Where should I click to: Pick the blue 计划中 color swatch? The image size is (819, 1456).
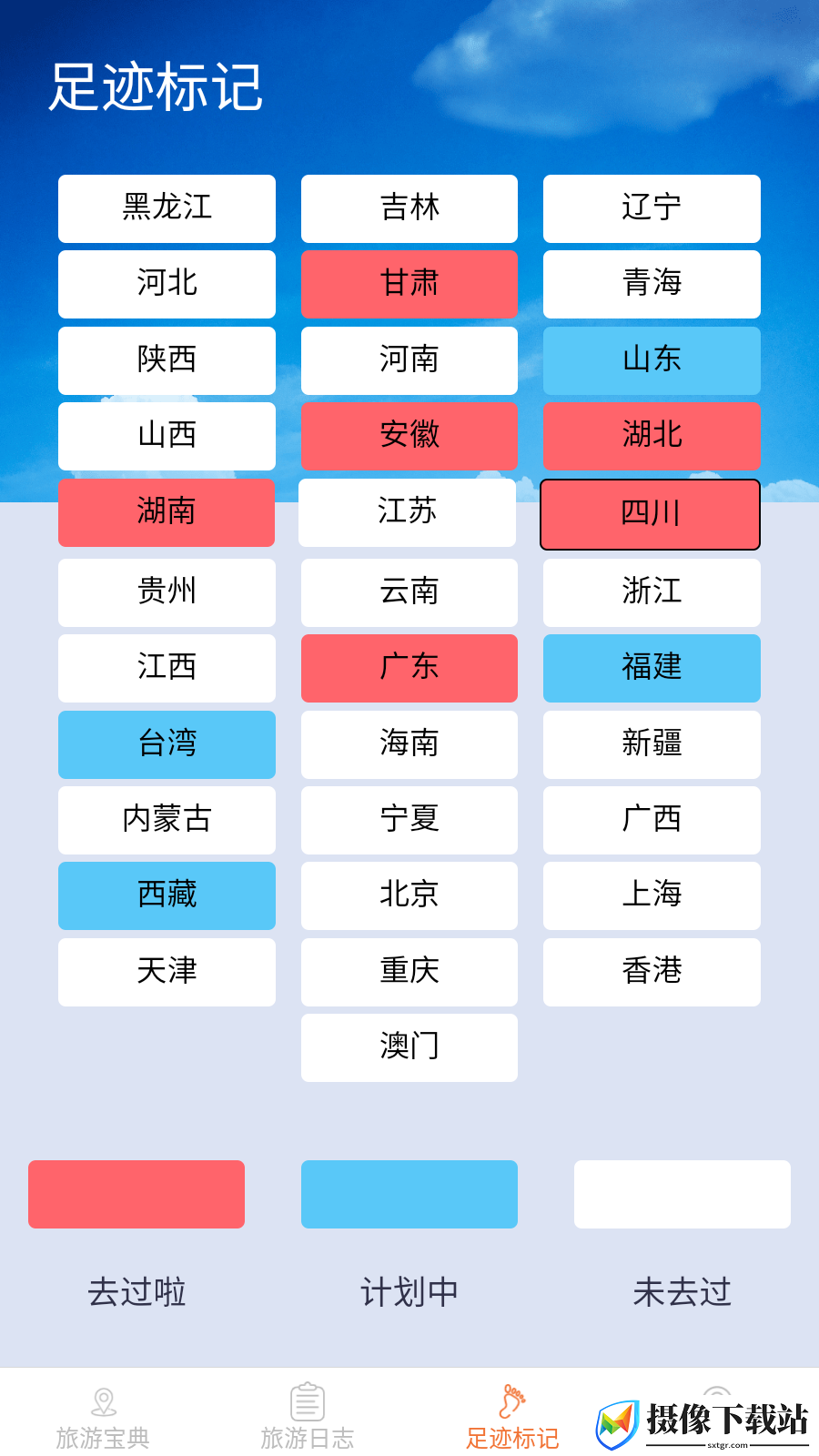tap(409, 1194)
